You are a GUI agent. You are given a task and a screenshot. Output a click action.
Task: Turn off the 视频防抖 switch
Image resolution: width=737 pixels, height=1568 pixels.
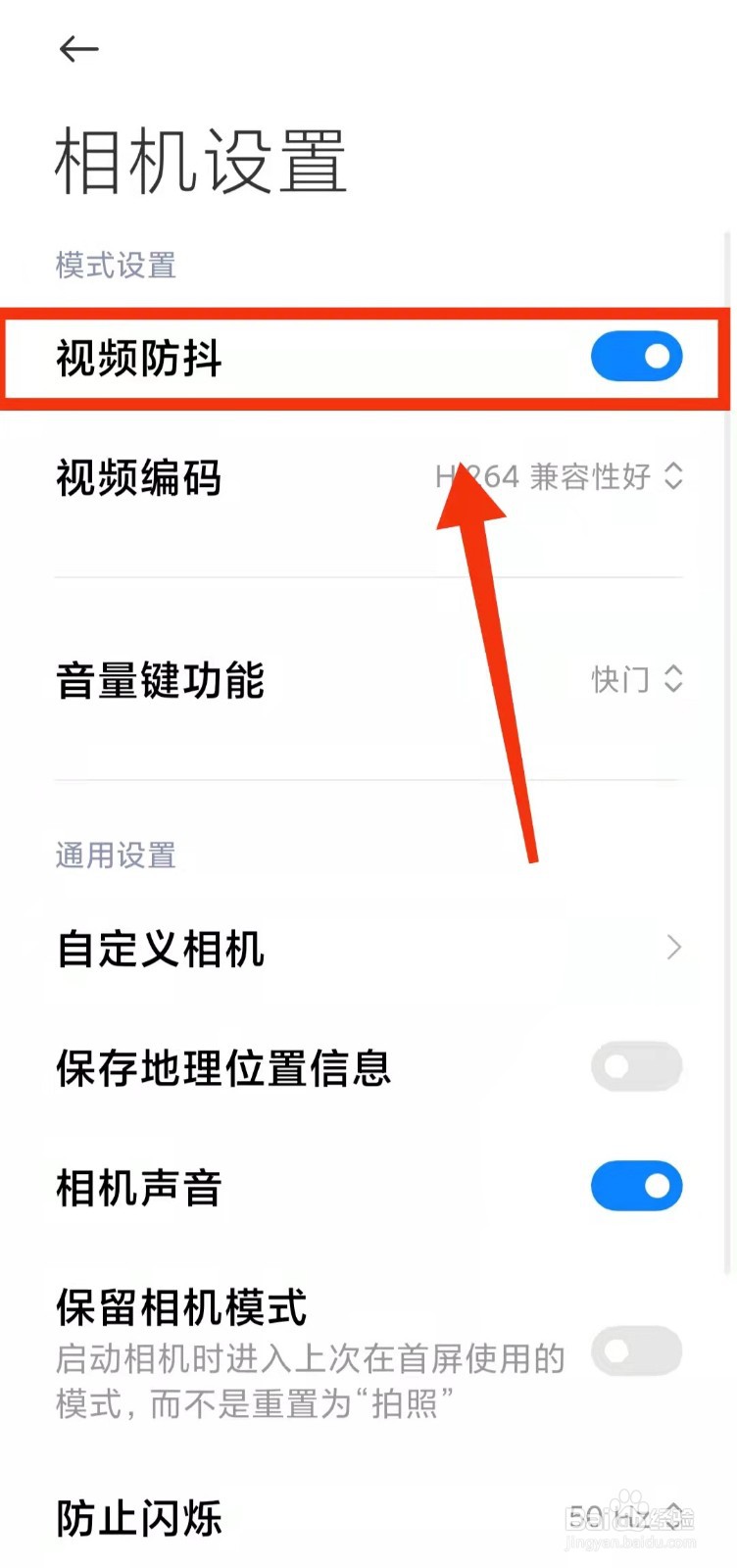(x=636, y=357)
